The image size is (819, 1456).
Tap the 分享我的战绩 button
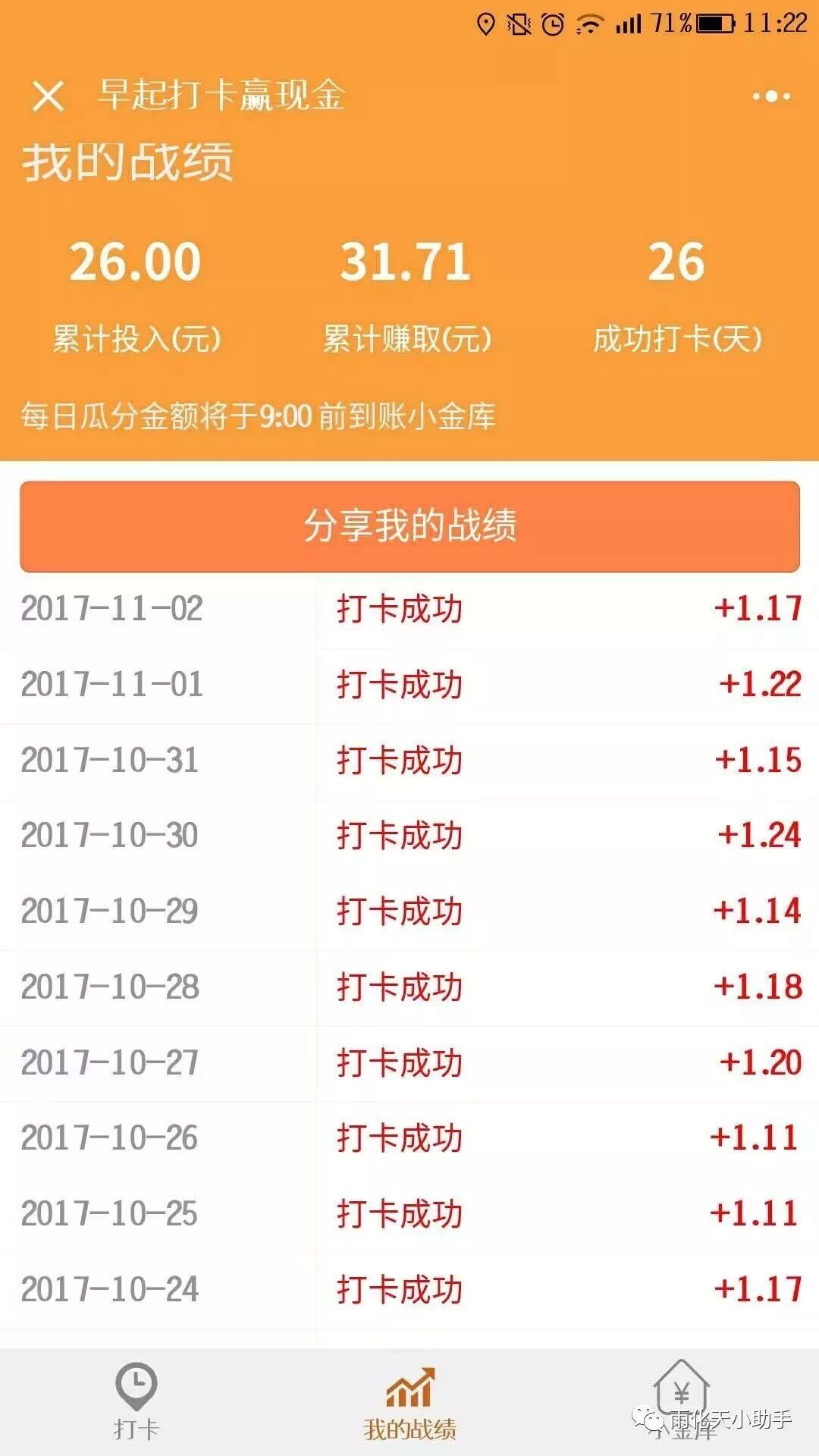pos(409,526)
